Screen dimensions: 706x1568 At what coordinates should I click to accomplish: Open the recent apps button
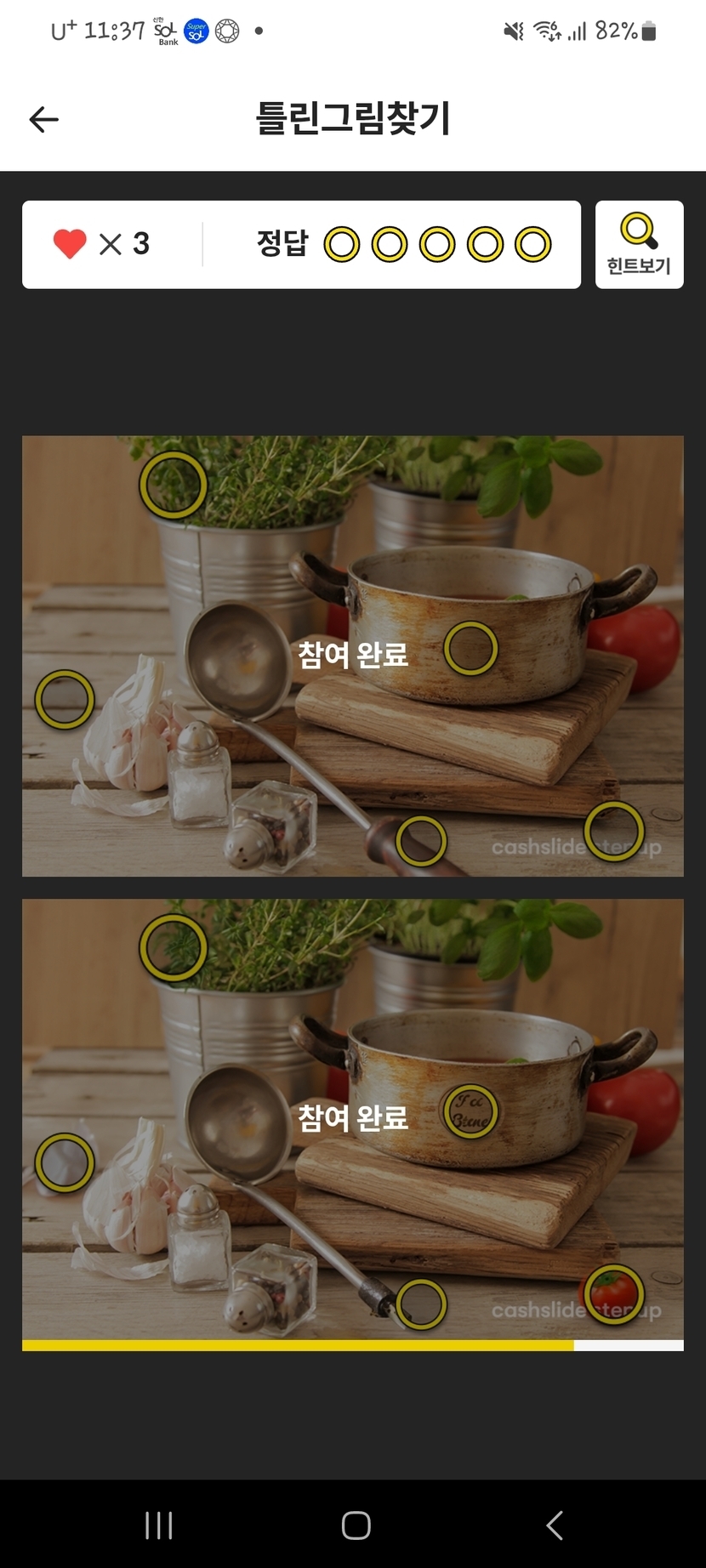[159, 1525]
